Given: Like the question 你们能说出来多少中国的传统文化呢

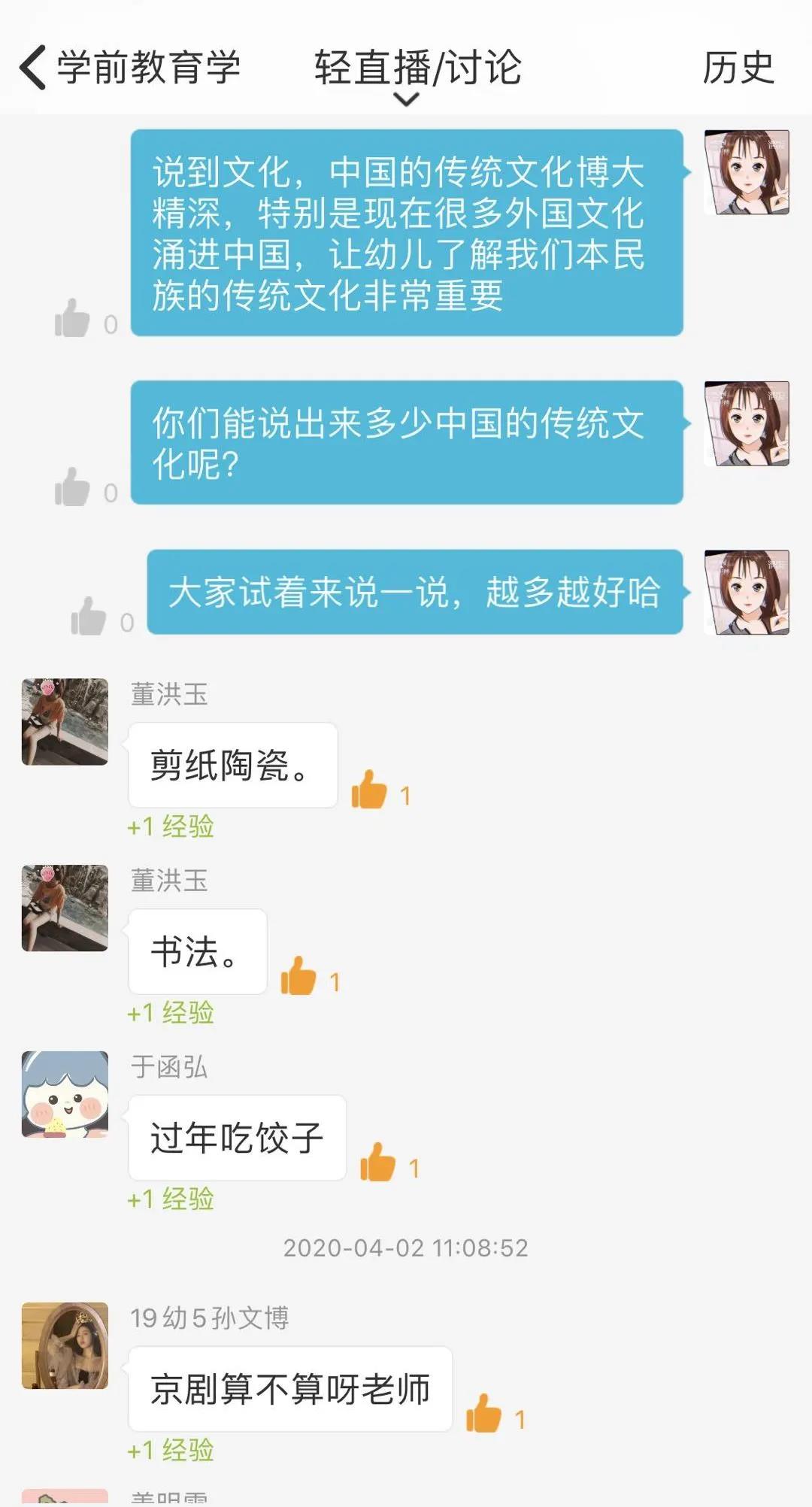Looking at the screenshot, I should pyautogui.click(x=73, y=487).
